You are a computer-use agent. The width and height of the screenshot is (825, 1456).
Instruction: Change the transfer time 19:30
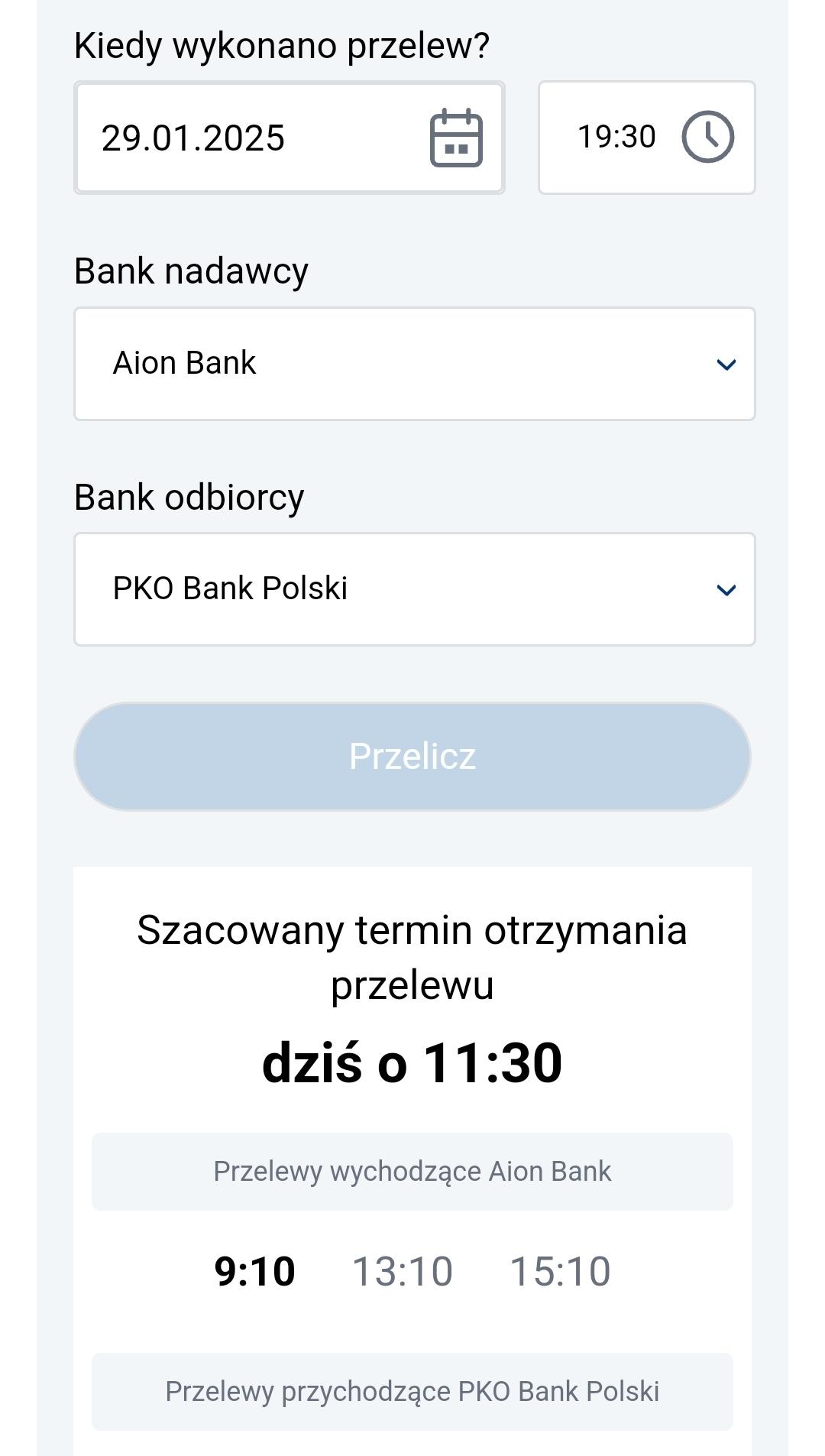point(617,138)
